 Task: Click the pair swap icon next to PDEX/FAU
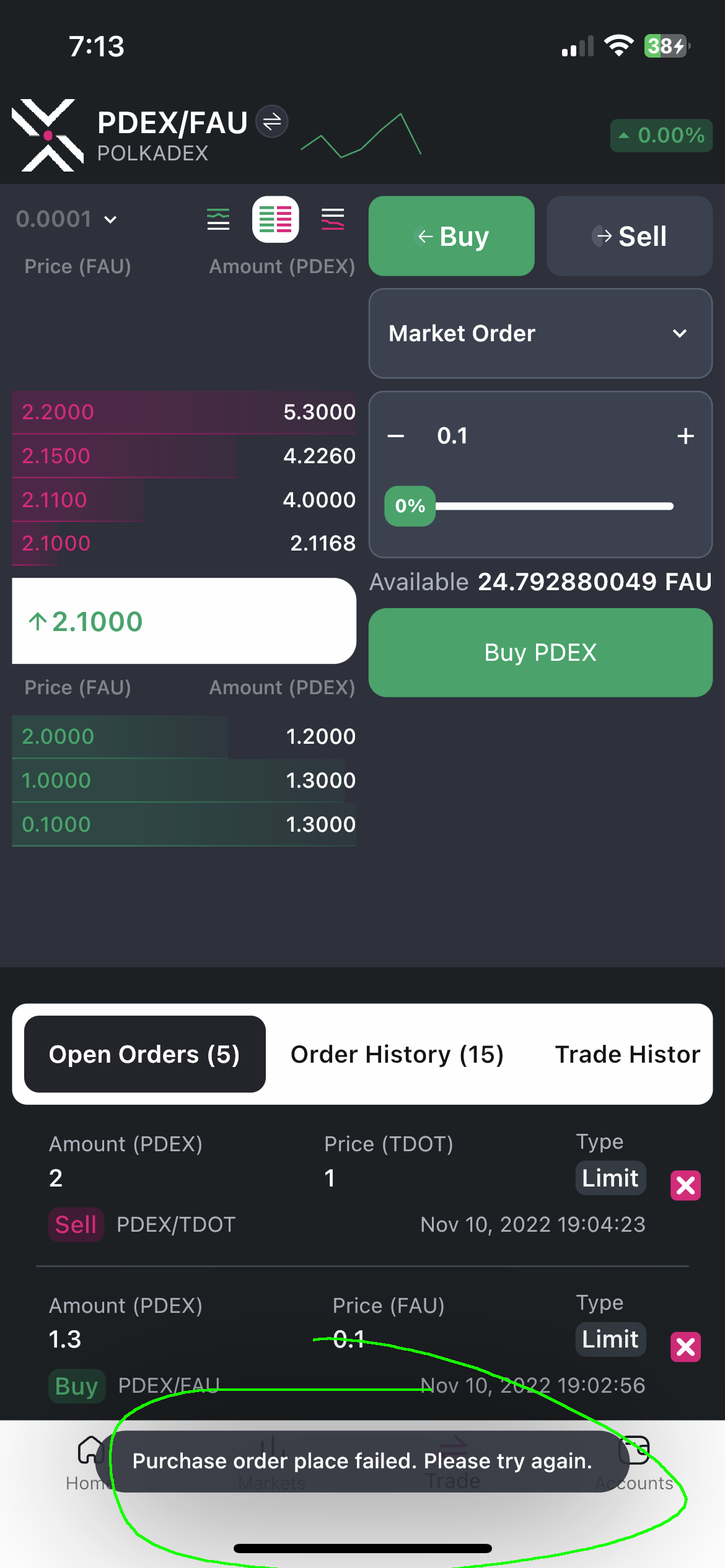tap(271, 122)
